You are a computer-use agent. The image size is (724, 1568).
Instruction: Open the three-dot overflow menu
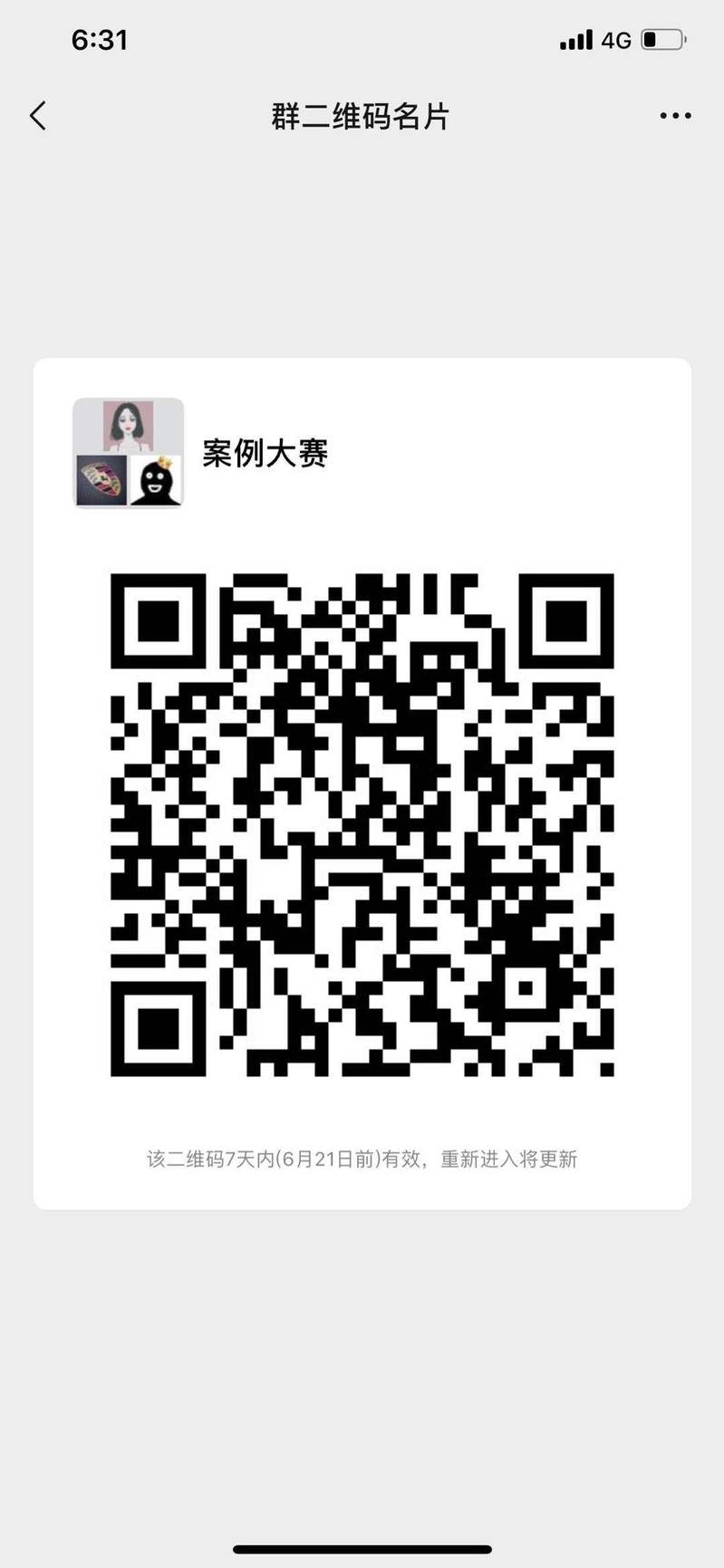675,116
